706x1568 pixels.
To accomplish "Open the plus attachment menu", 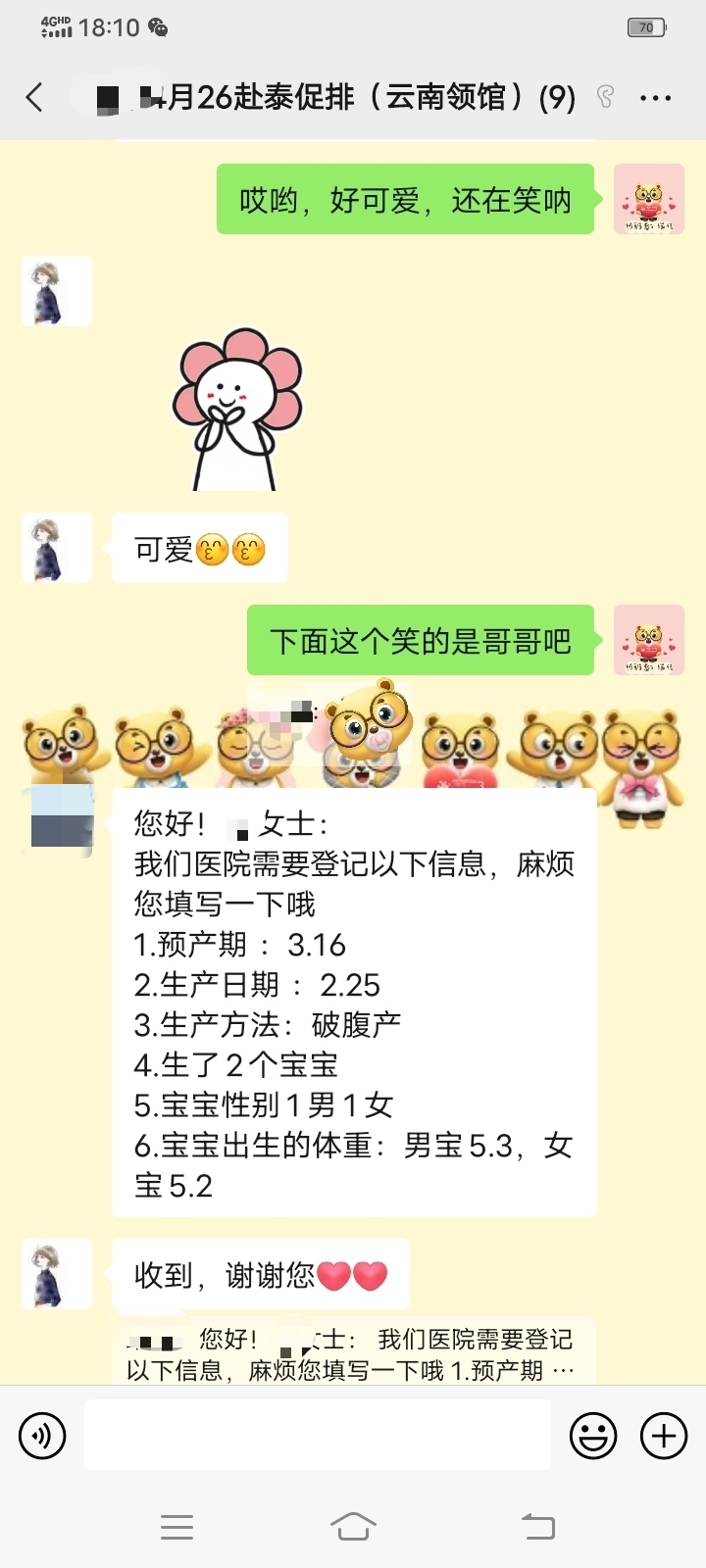I will 664,1436.
